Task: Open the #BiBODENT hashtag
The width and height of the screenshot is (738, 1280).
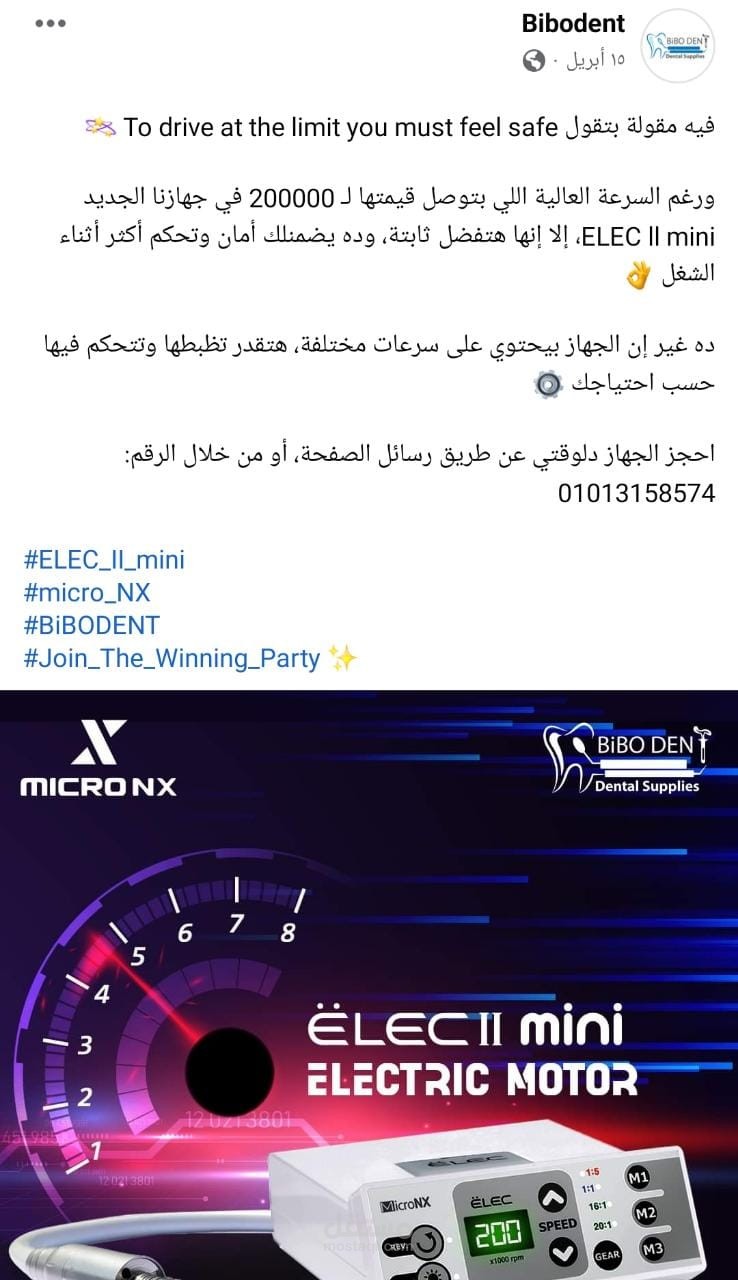Action: click(91, 625)
